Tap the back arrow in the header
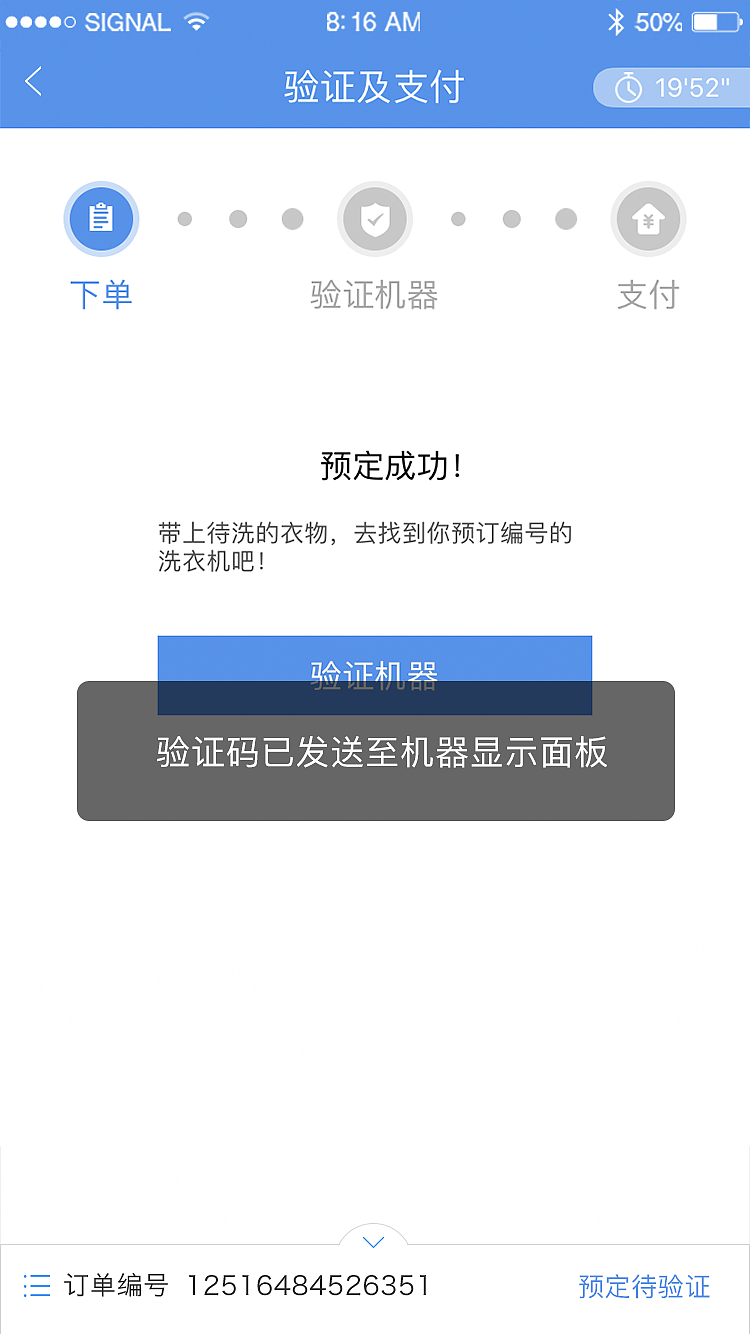This screenshot has width=750, height=1334. tap(33, 84)
